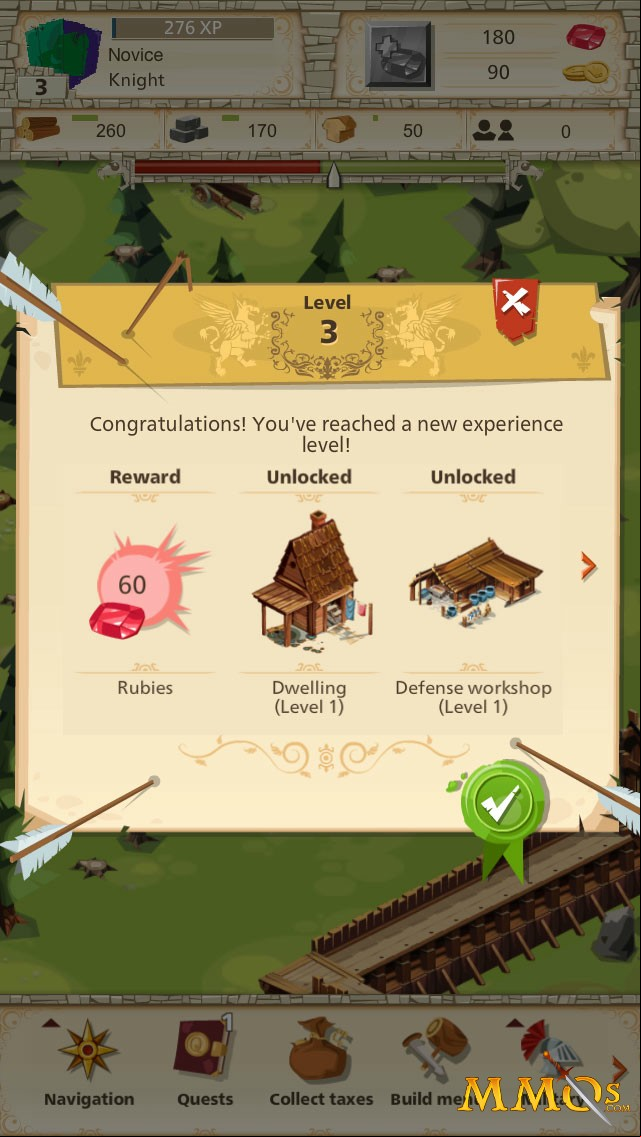Tap Collect taxes
This screenshot has height=1137, width=641.
pos(321,1063)
